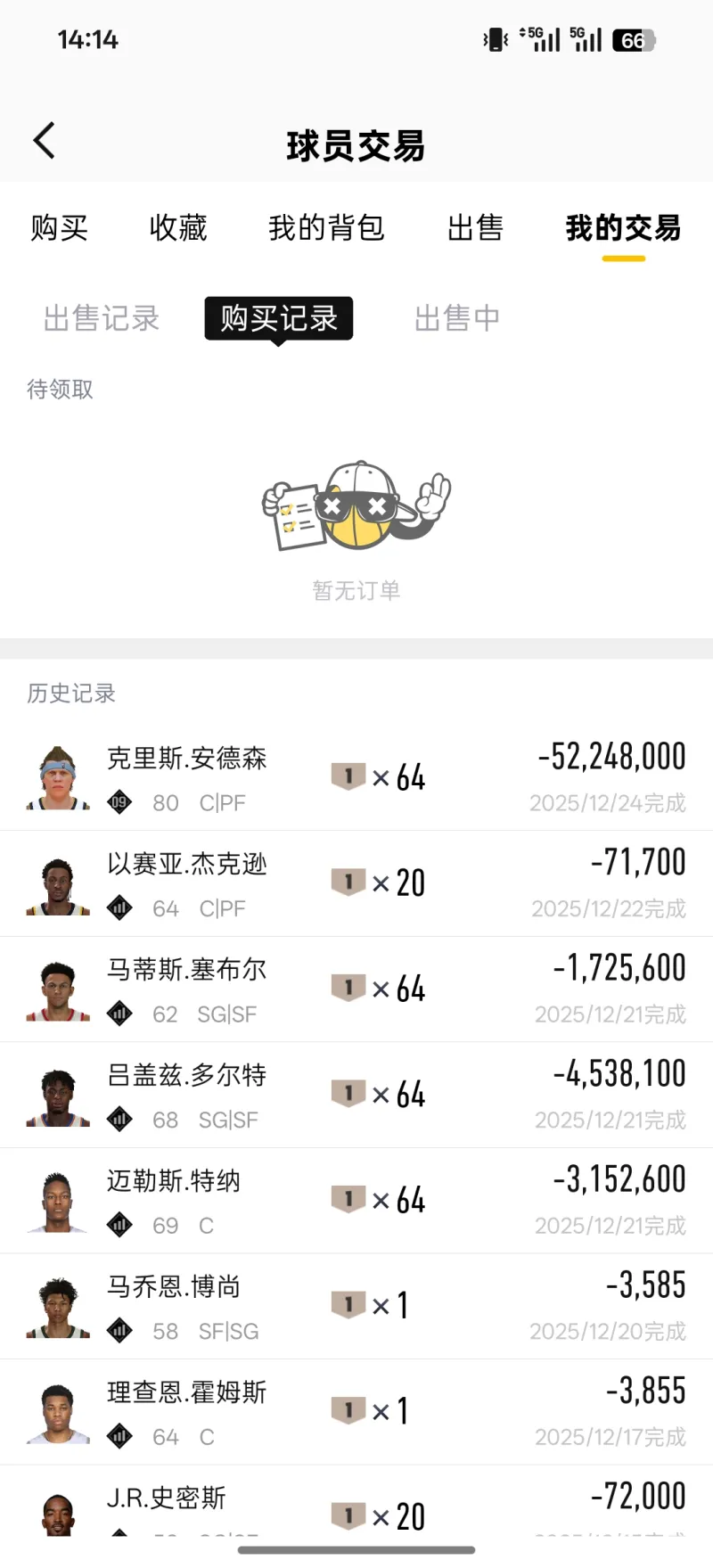Viewport: 713px width, 1568px height.
Task: Click 以赛亚.杰克逊's player avatar
Action: [56, 883]
